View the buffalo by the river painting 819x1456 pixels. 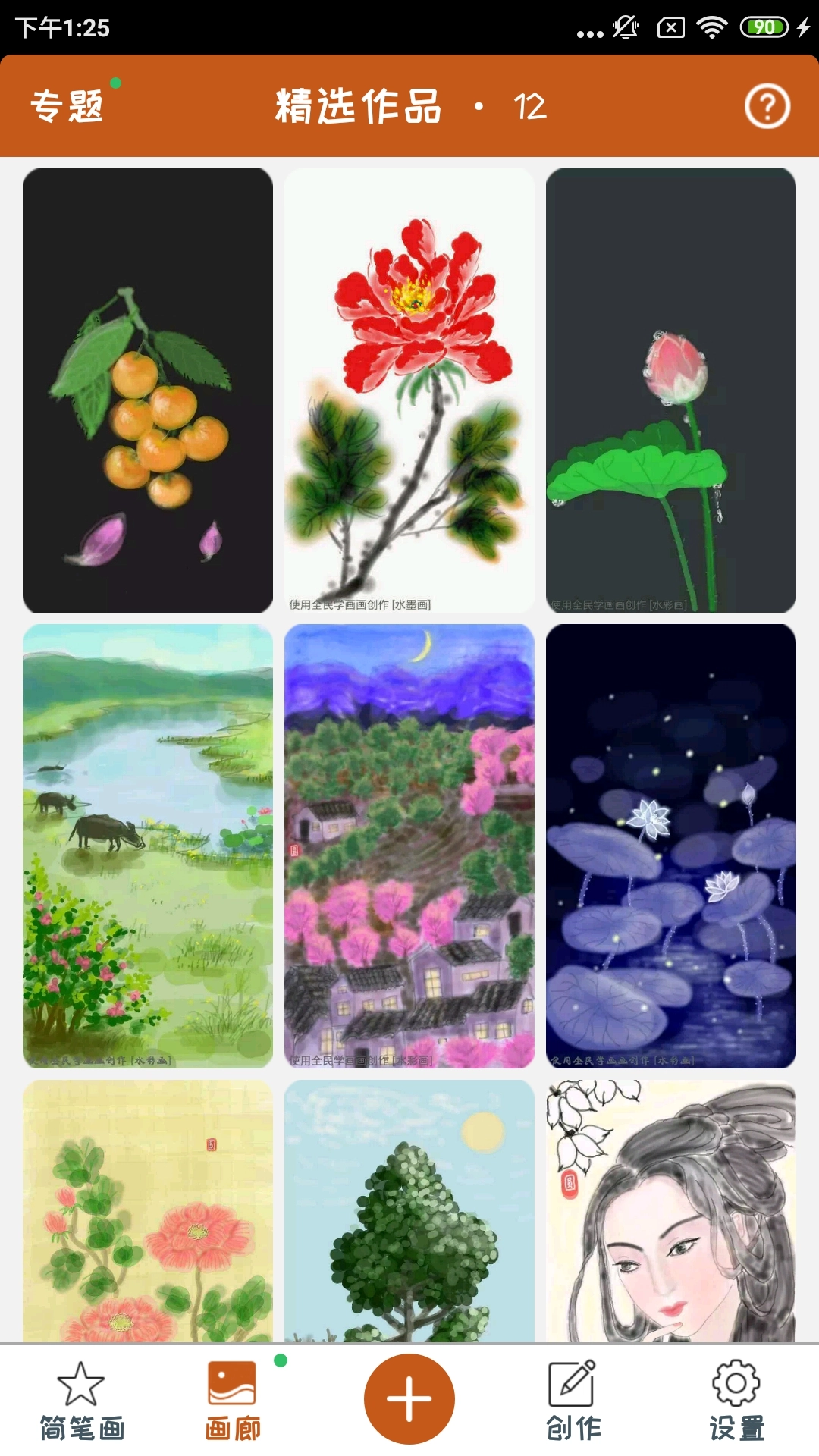point(148,846)
